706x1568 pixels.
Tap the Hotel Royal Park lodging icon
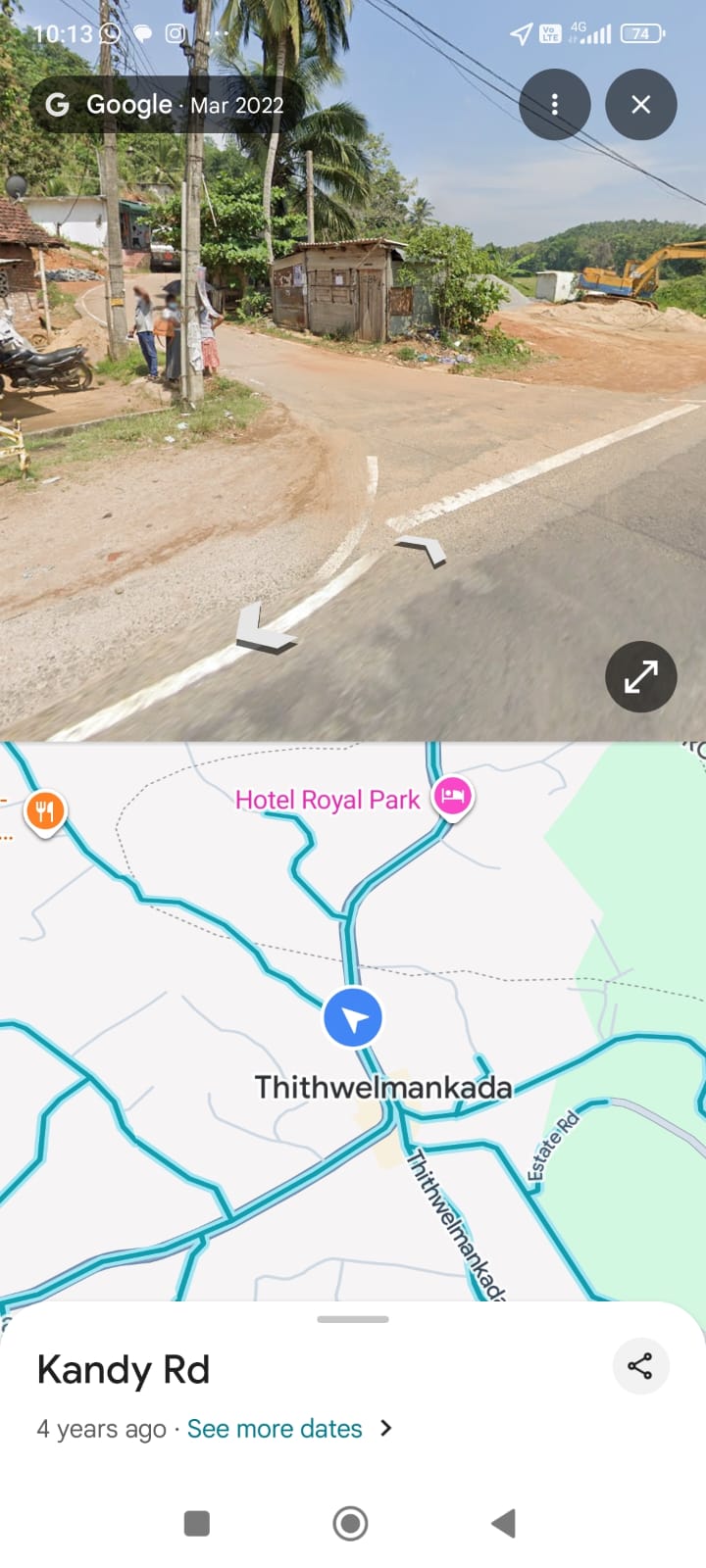[452, 798]
